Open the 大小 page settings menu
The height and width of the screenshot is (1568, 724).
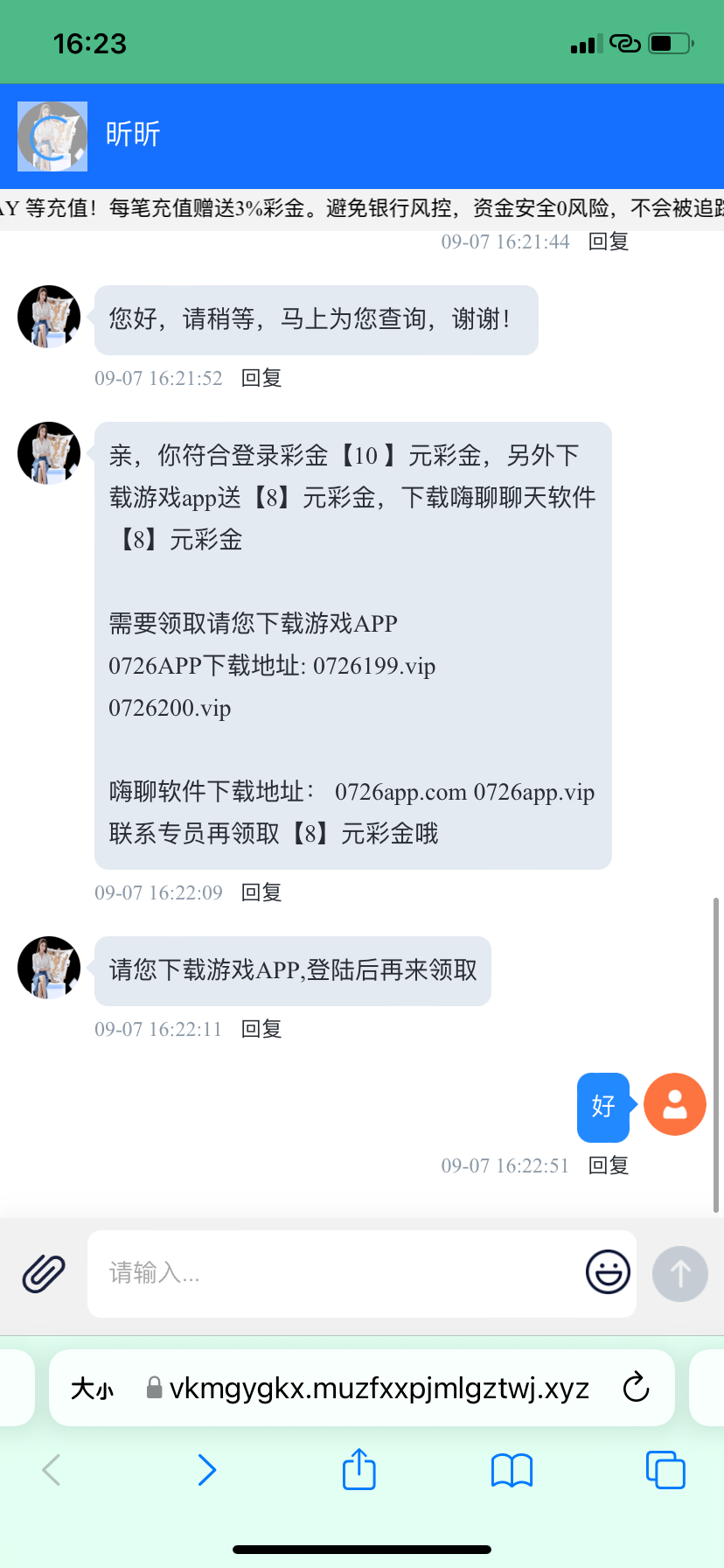pos(92,1389)
